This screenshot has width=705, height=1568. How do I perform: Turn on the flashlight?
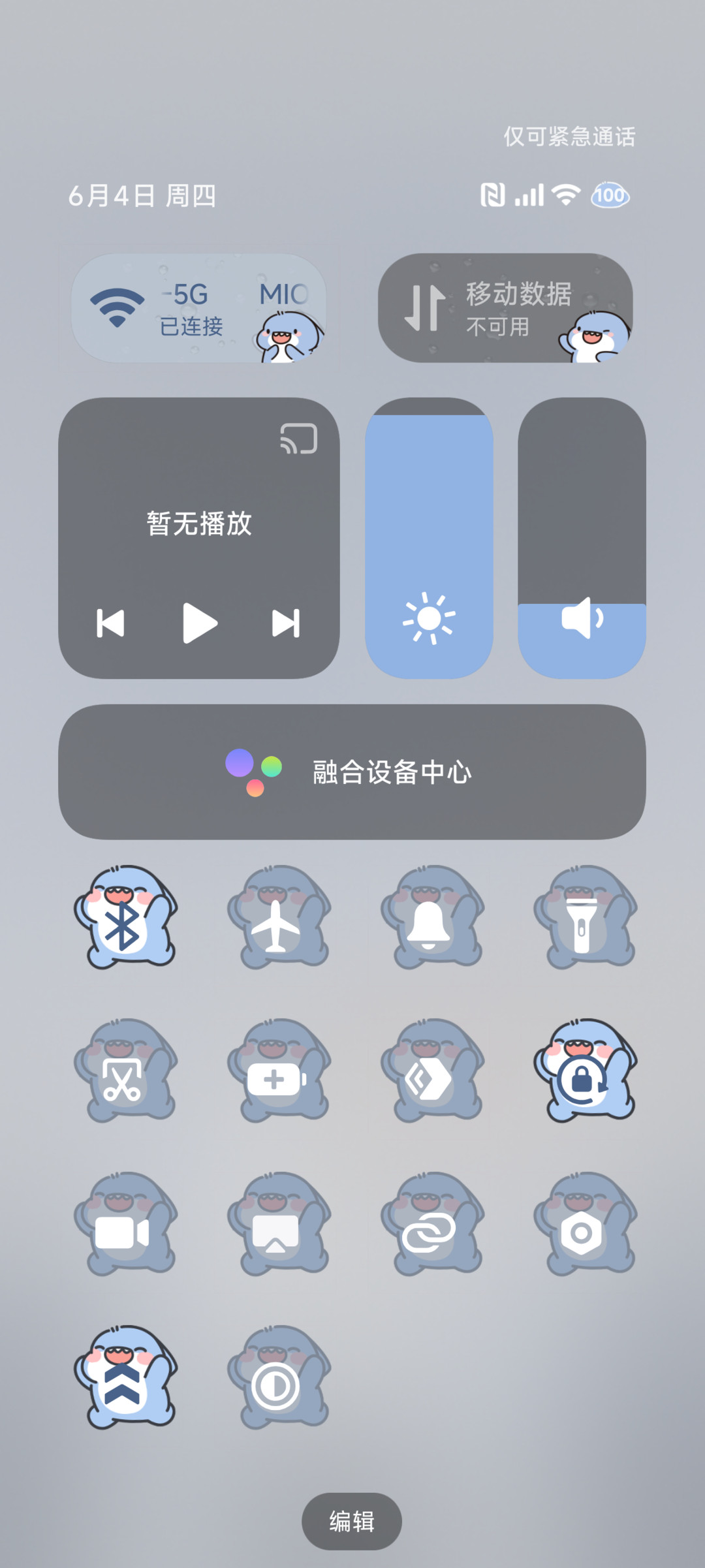(x=584, y=917)
